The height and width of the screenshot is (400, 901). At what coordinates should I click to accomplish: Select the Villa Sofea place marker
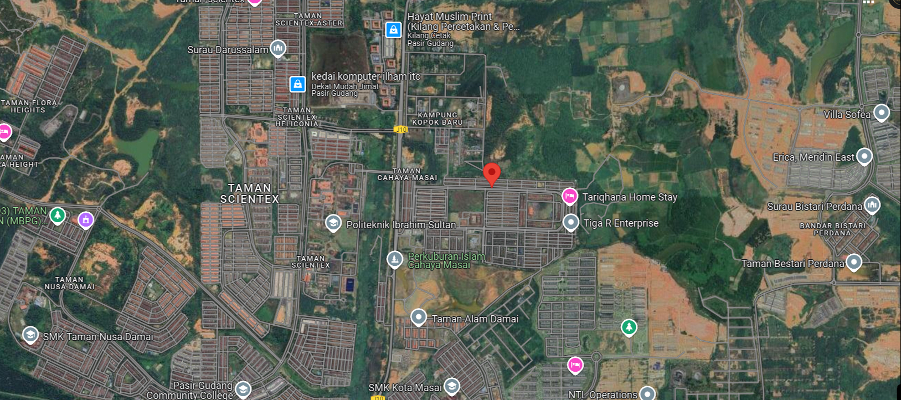click(x=881, y=112)
